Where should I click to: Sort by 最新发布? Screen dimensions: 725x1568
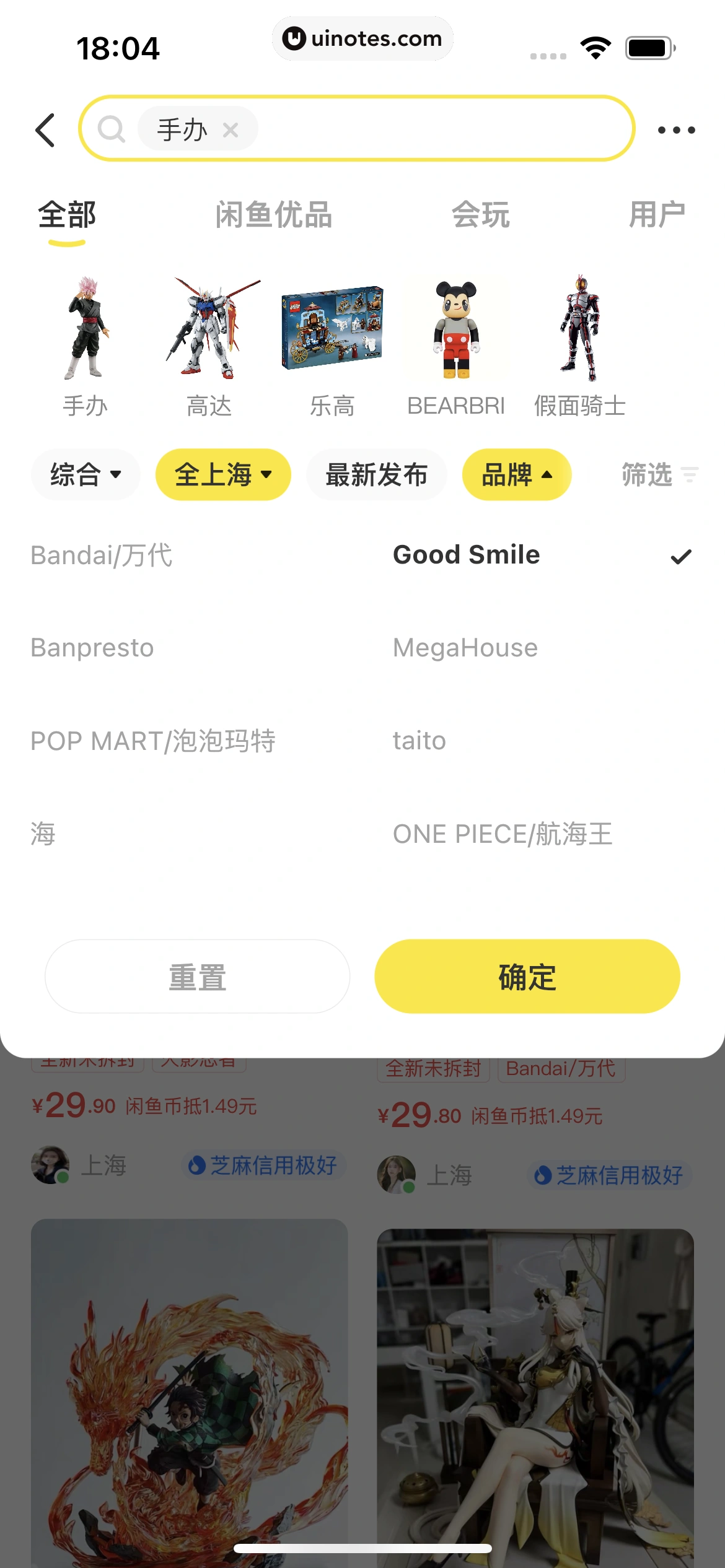pyautogui.click(x=376, y=475)
